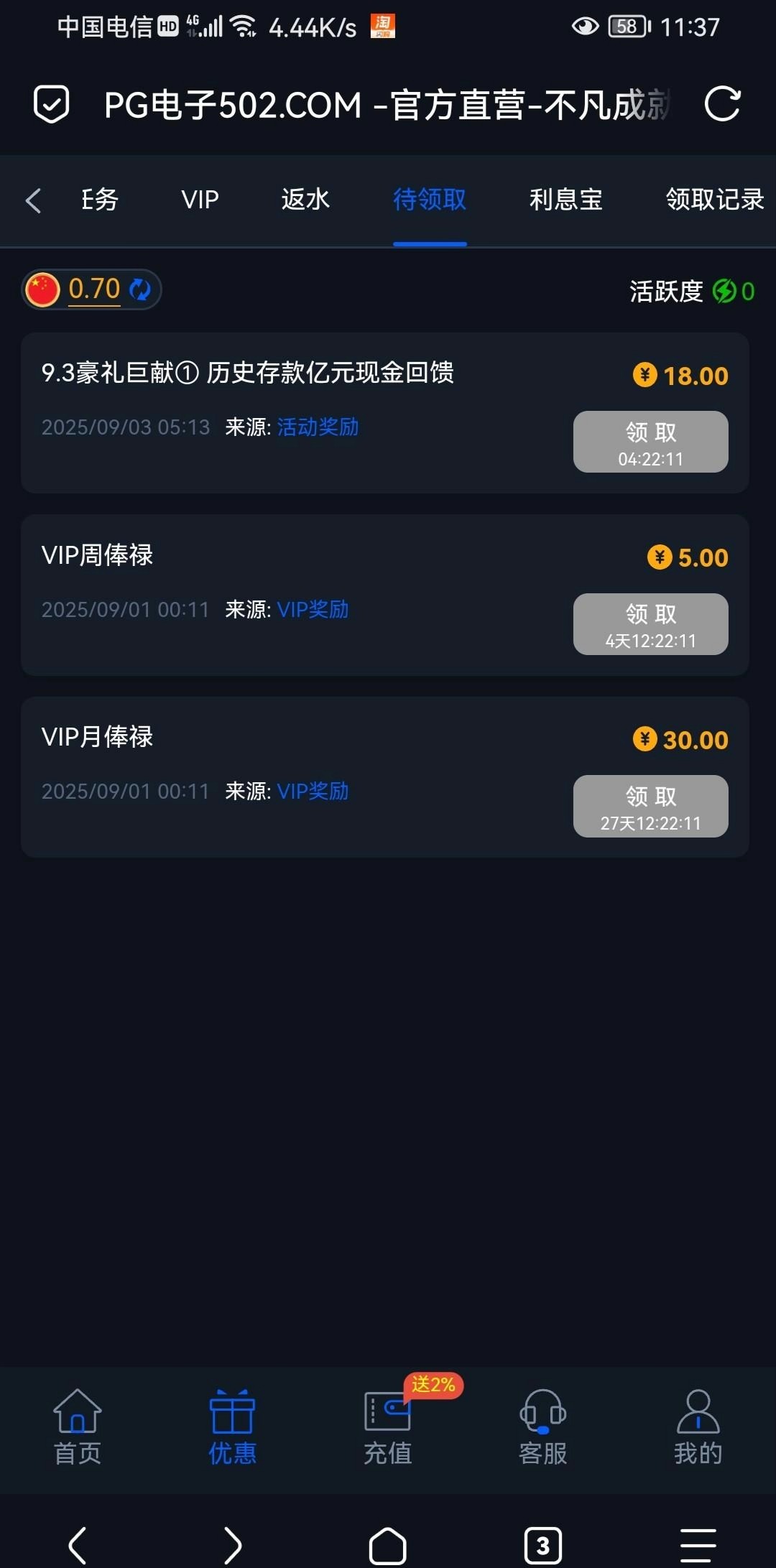Image resolution: width=776 pixels, height=1568 pixels.
Task: View the 领取记录 tab
Action: pyautogui.click(x=714, y=200)
